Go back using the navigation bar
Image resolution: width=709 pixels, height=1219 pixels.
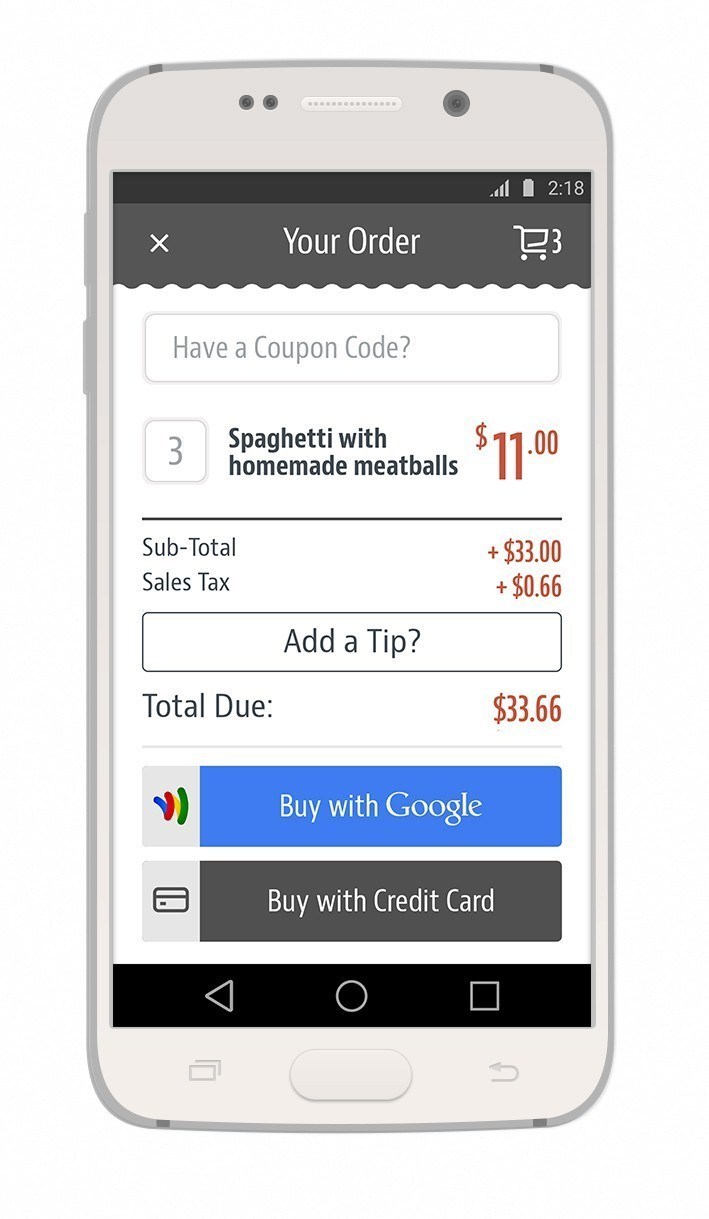click(219, 995)
